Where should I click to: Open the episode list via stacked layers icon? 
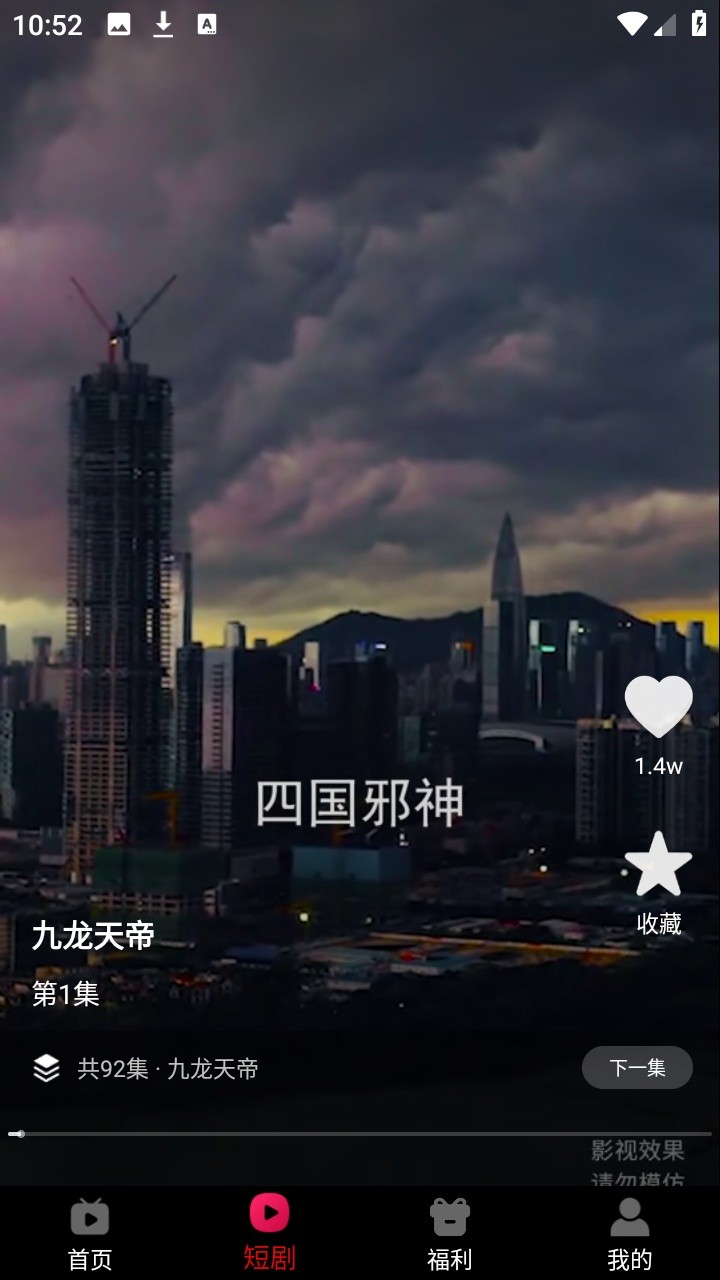click(47, 1068)
